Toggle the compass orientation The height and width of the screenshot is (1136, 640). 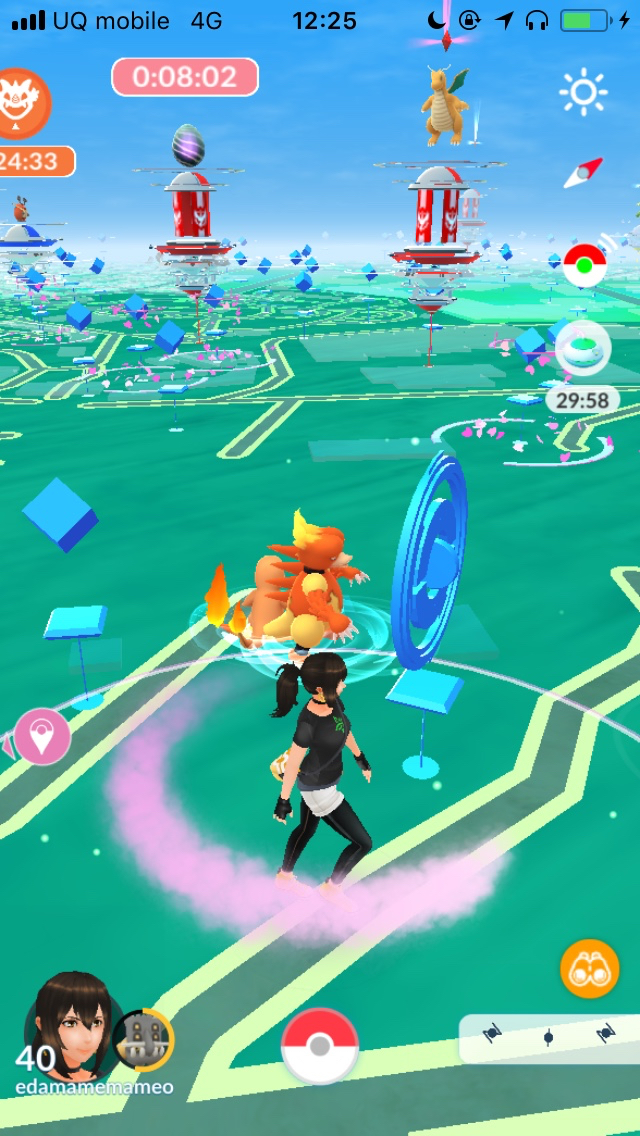[x=583, y=173]
